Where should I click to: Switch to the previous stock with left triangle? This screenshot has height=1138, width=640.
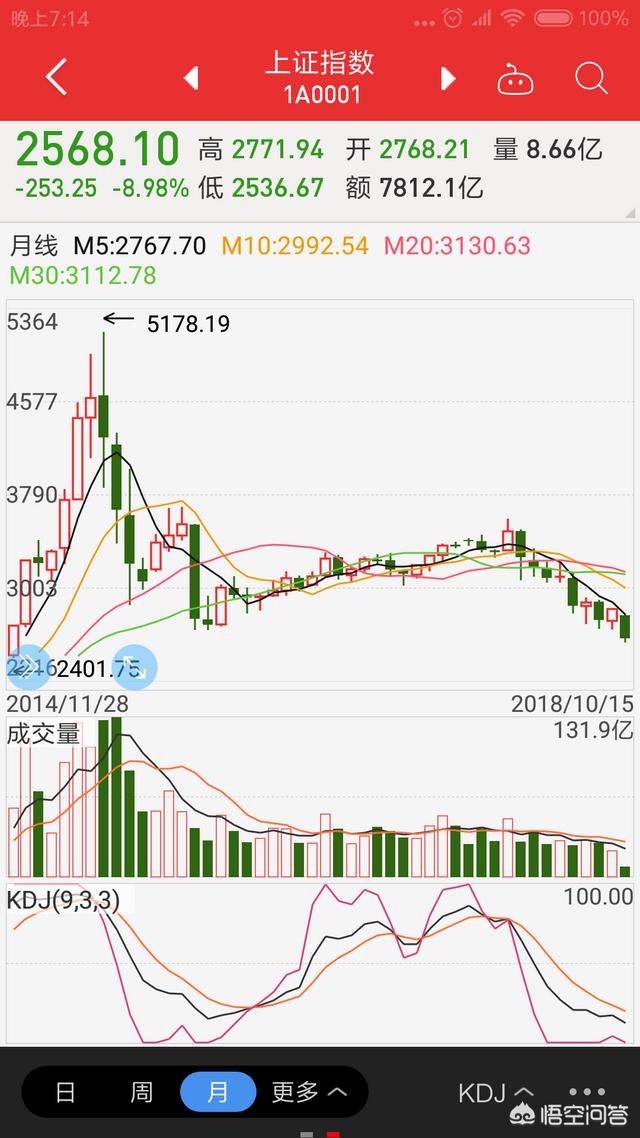tap(191, 78)
